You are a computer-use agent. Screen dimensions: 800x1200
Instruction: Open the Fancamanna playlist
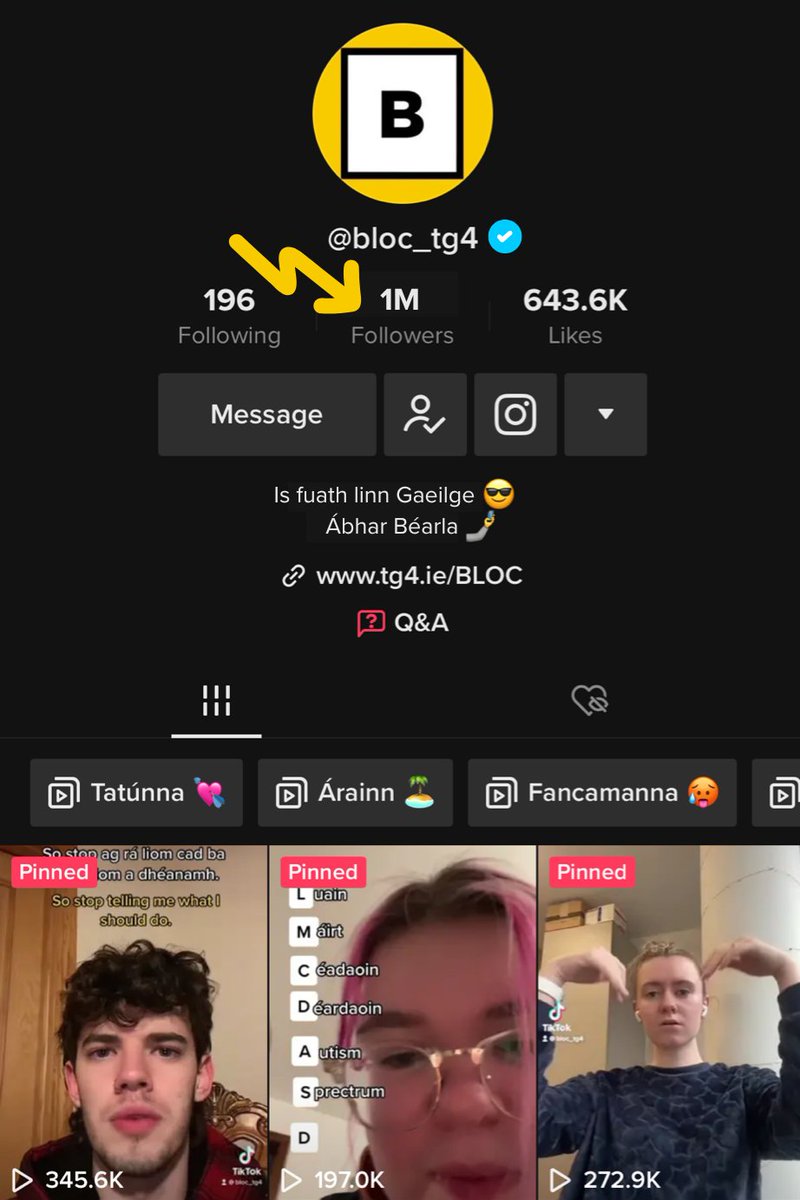(602, 793)
